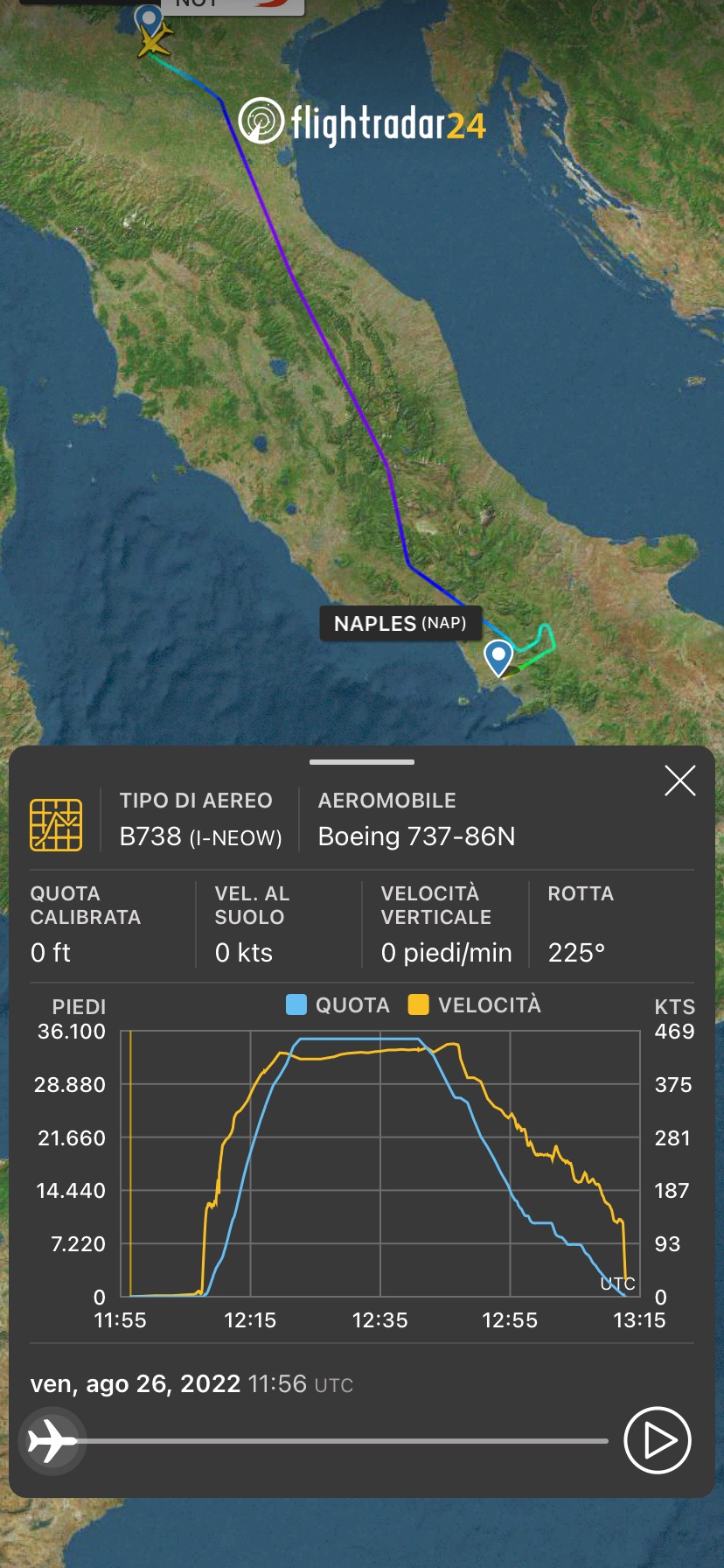Viewport: 724px width, 1568px height.
Task: Tap the airplane knob on playback timeline
Action: click(x=52, y=1440)
